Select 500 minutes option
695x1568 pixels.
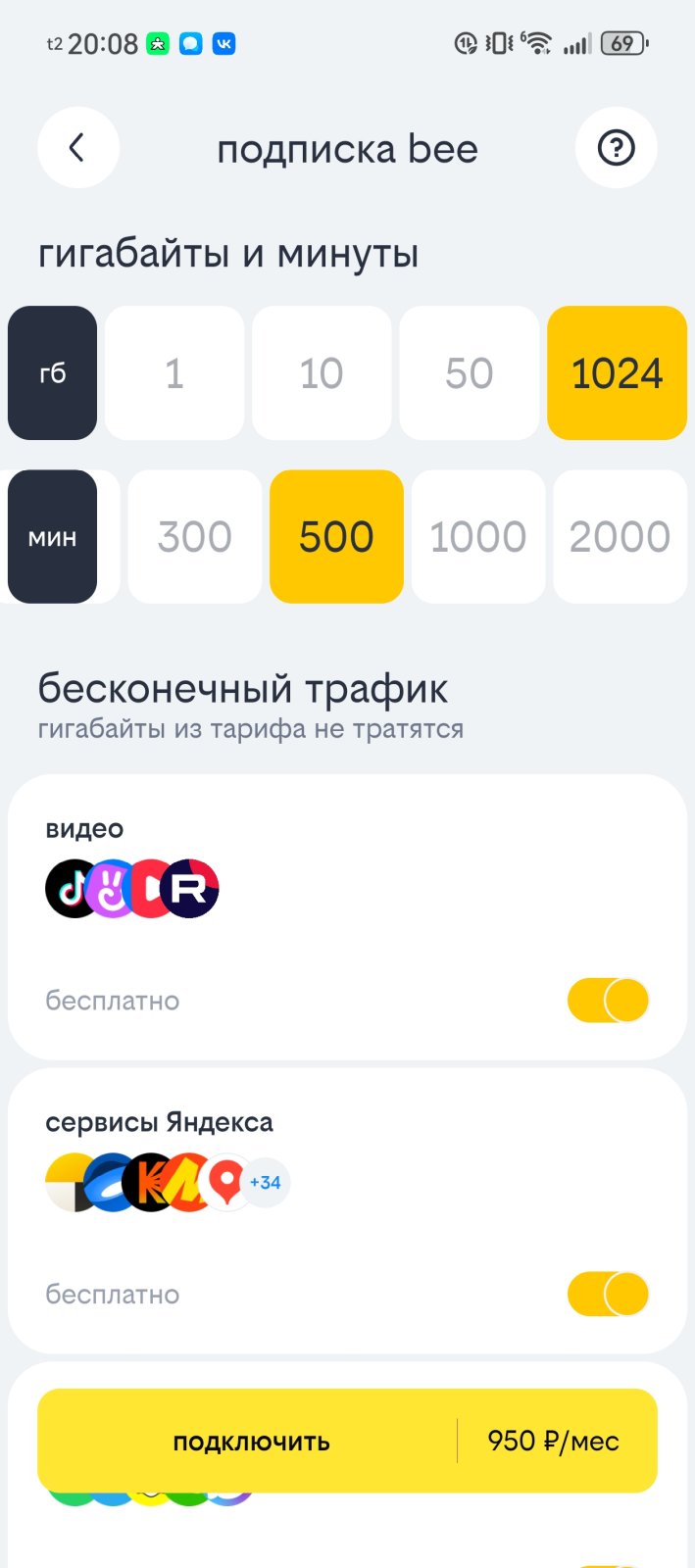[336, 537]
